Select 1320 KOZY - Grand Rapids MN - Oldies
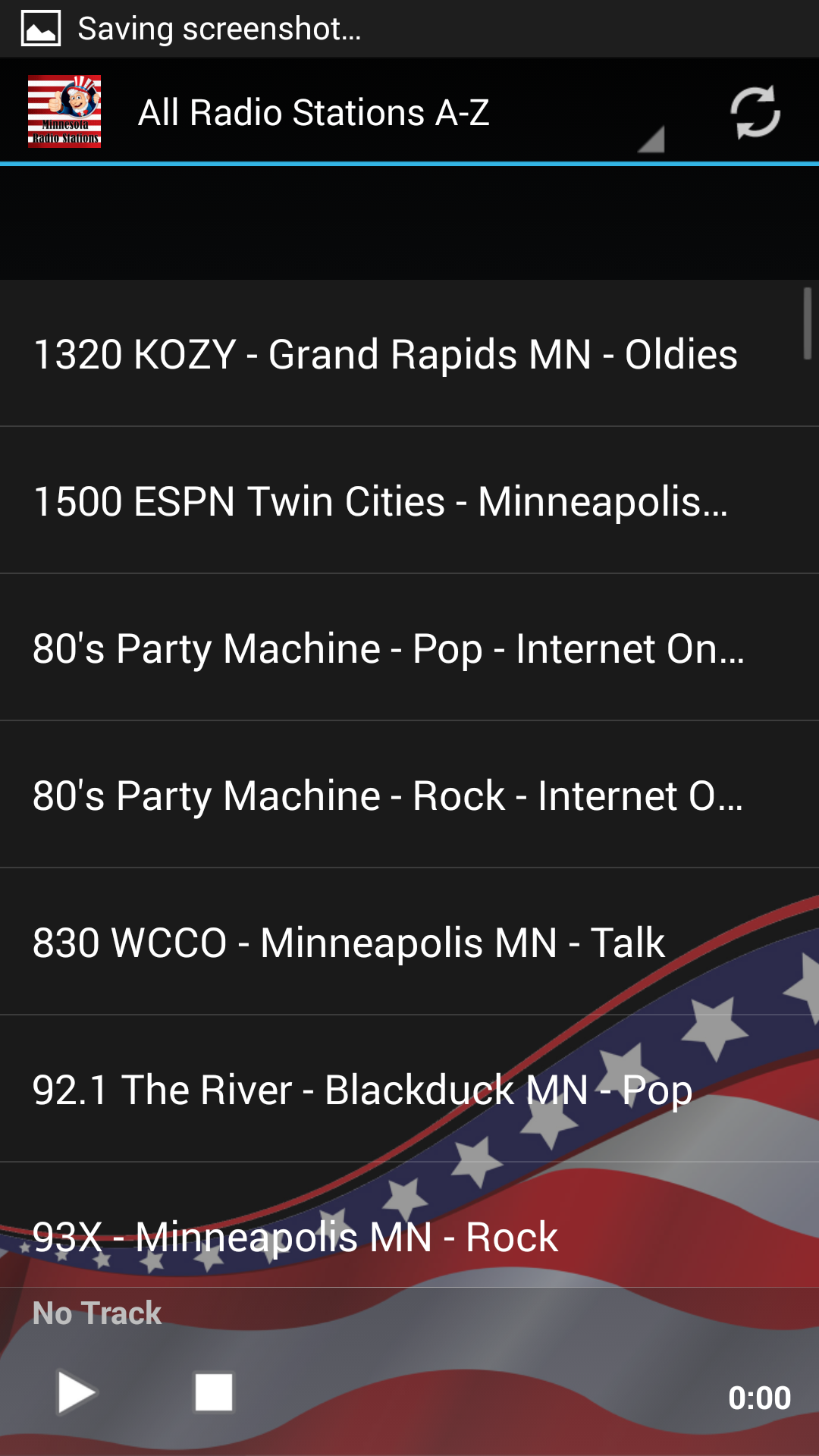Screen dimensions: 819x1456 click(x=384, y=354)
